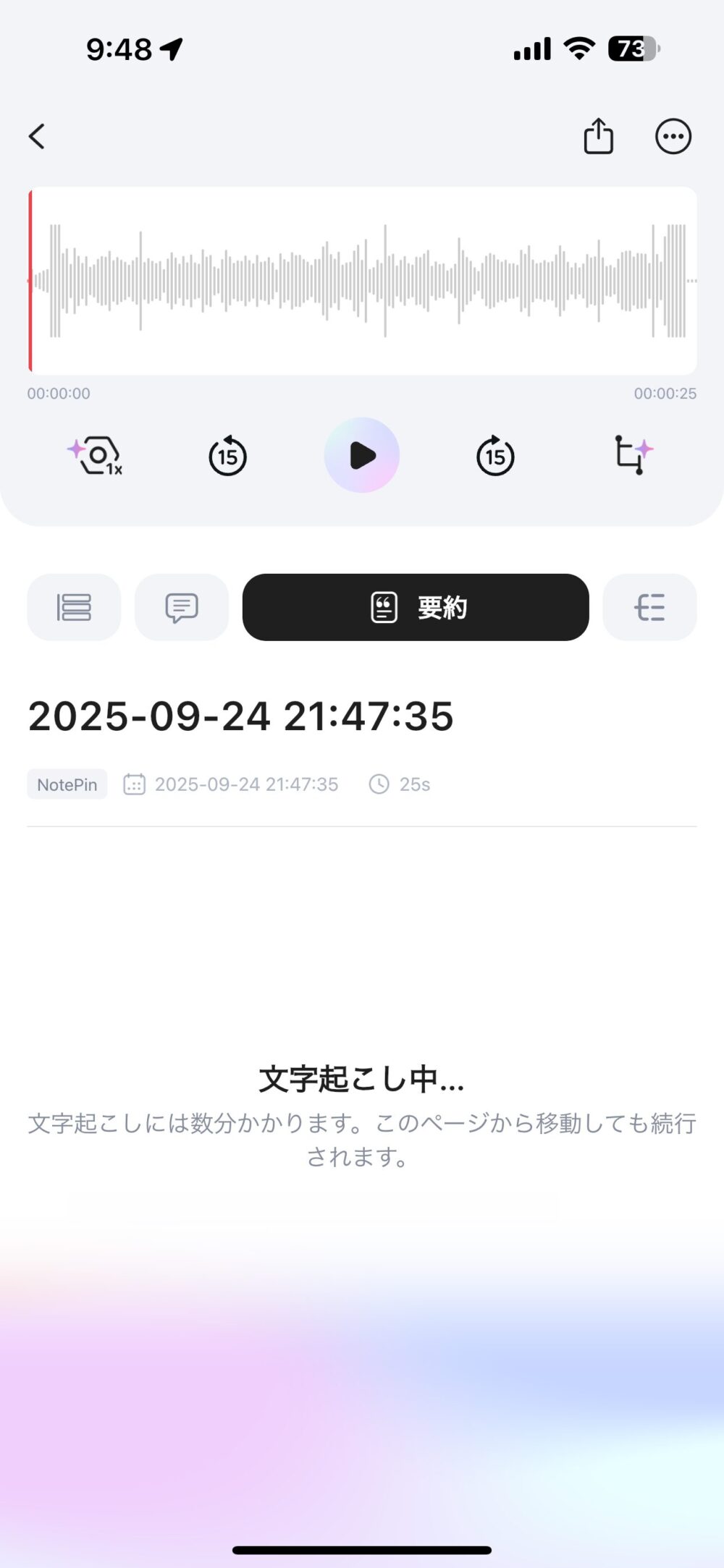Play the recording
Image resolution: width=724 pixels, height=1568 pixels.
pyautogui.click(x=362, y=455)
